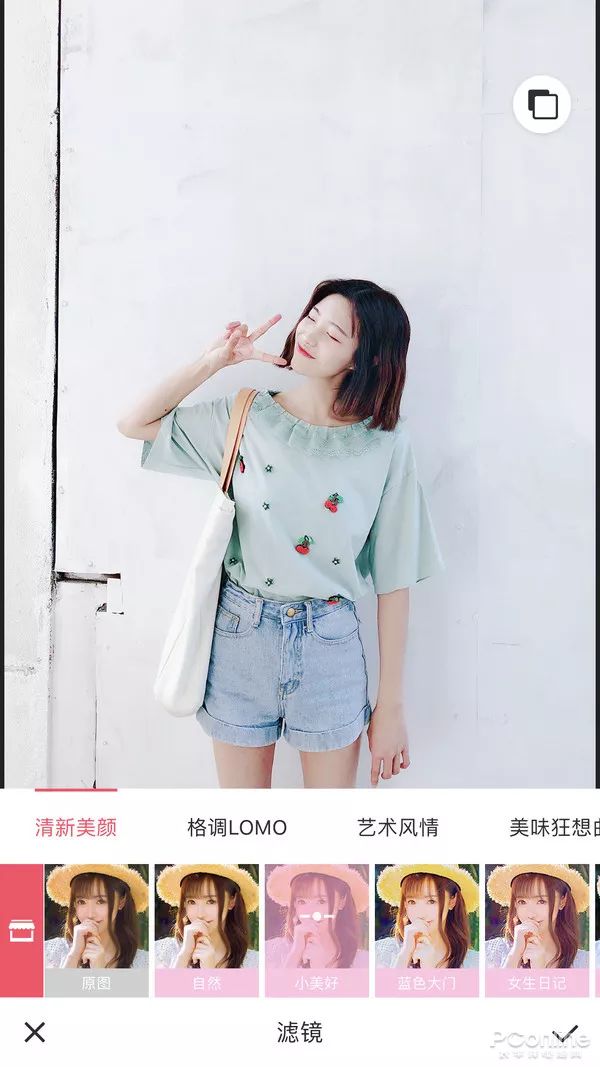Viewport: 600px width, 1067px height.
Task: Apply the 蓝色大门 filter
Action: pos(426,930)
